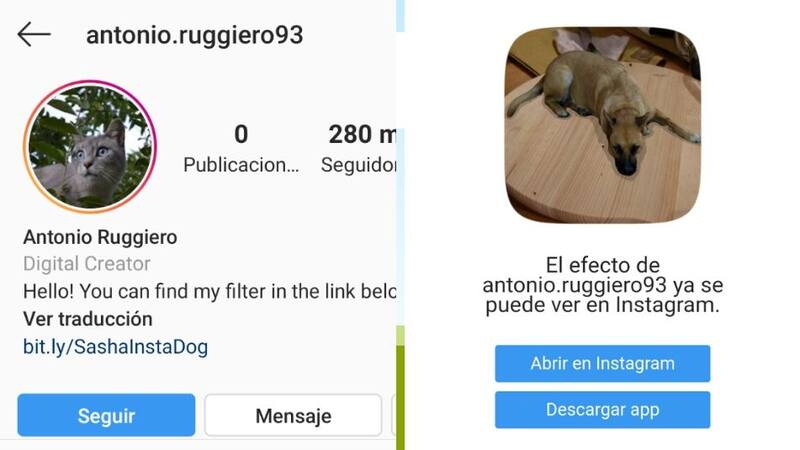Open the bit.ly/SashaInstaDog link
The image size is (800, 450).
coord(115,347)
